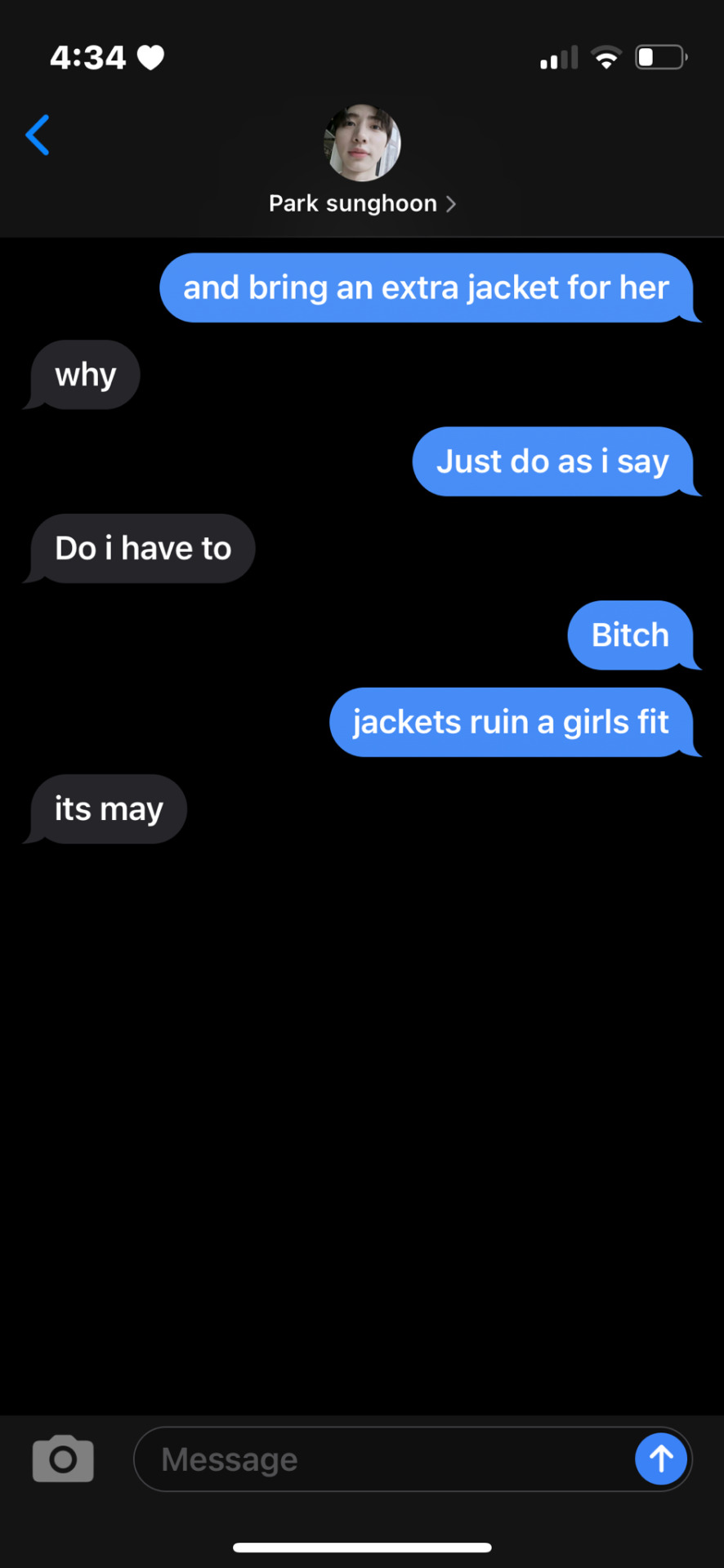The image size is (724, 1568).
Task: Tap Park sunghoon's profile photo
Action: [x=362, y=142]
